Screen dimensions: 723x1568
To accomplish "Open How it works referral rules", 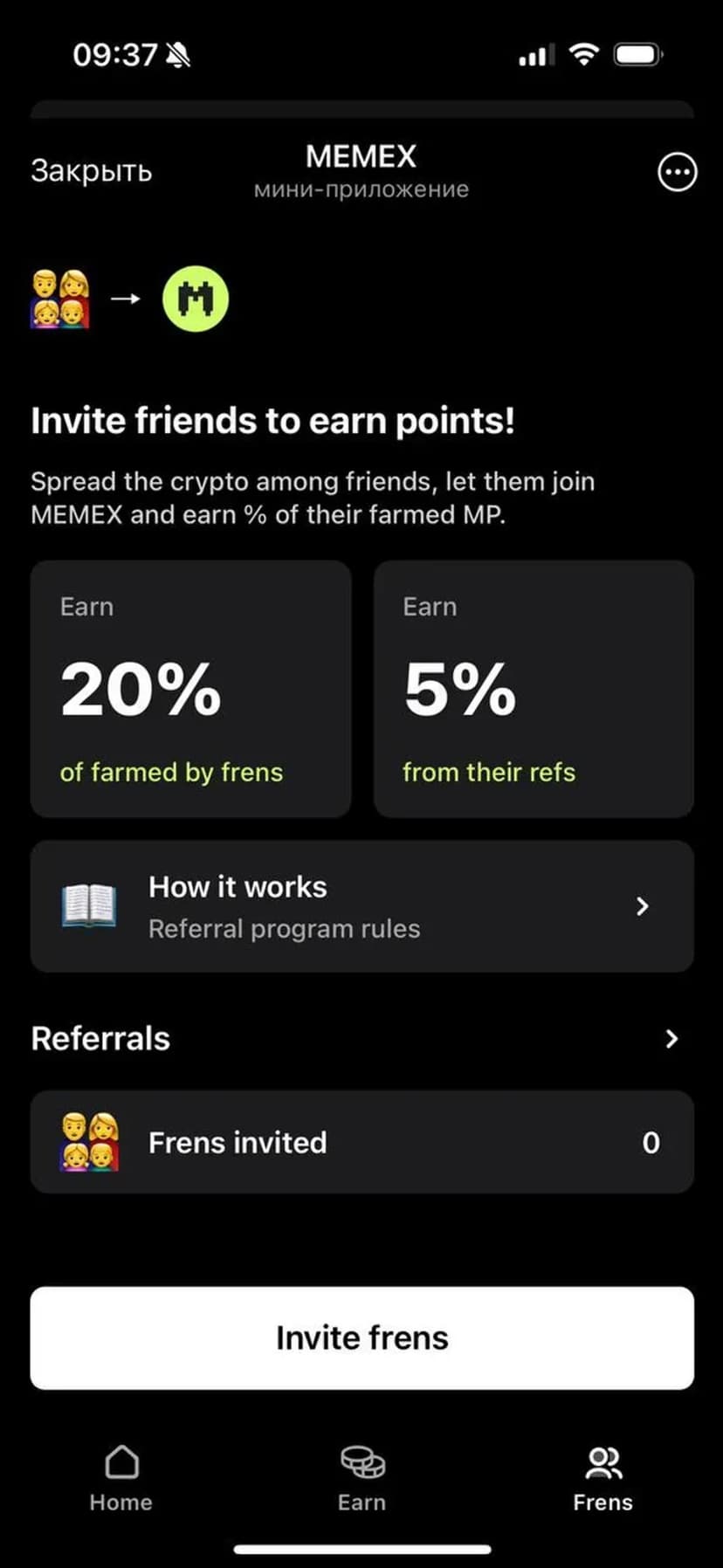I will click(361, 906).
